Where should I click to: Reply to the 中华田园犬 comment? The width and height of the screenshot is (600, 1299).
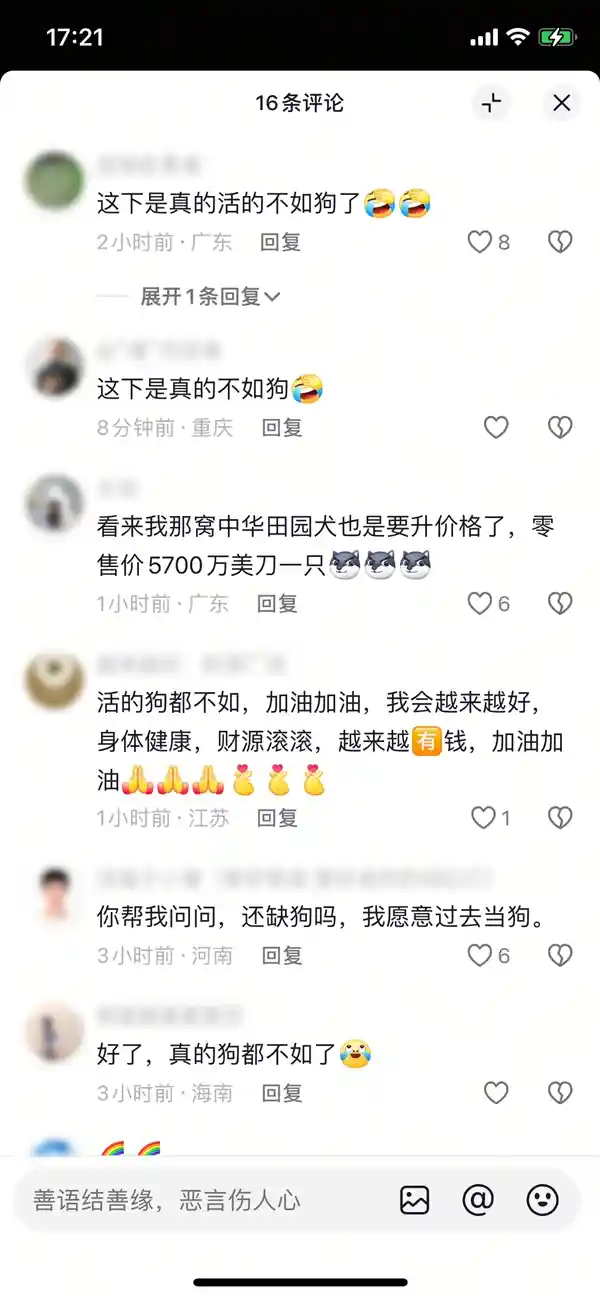[x=277, y=603]
